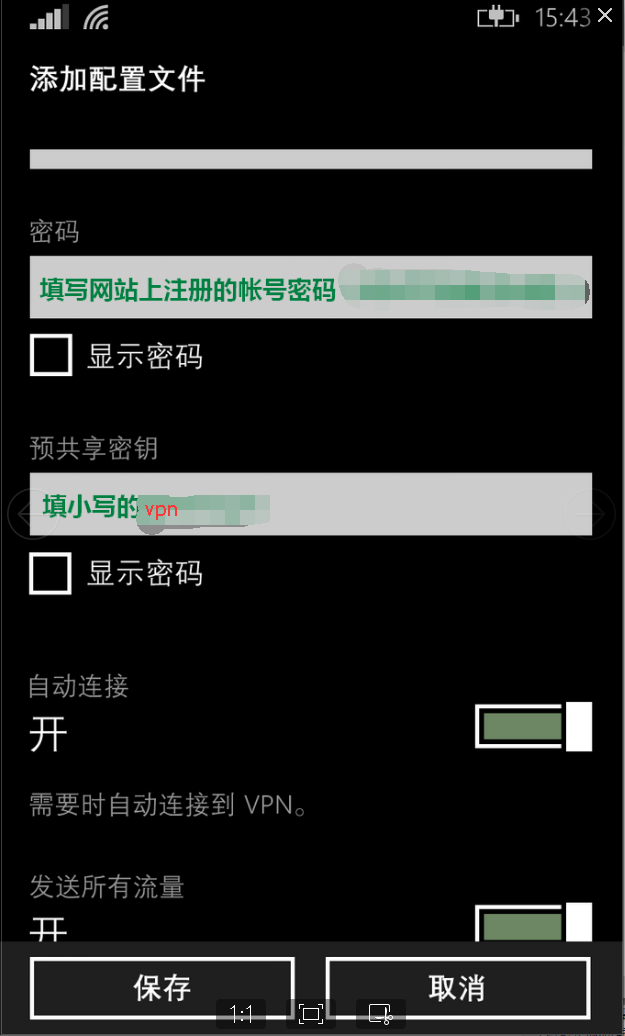This screenshot has width=625, height=1036.
Task: Toggle the 发送所有流量 switch
Action: coord(533,923)
